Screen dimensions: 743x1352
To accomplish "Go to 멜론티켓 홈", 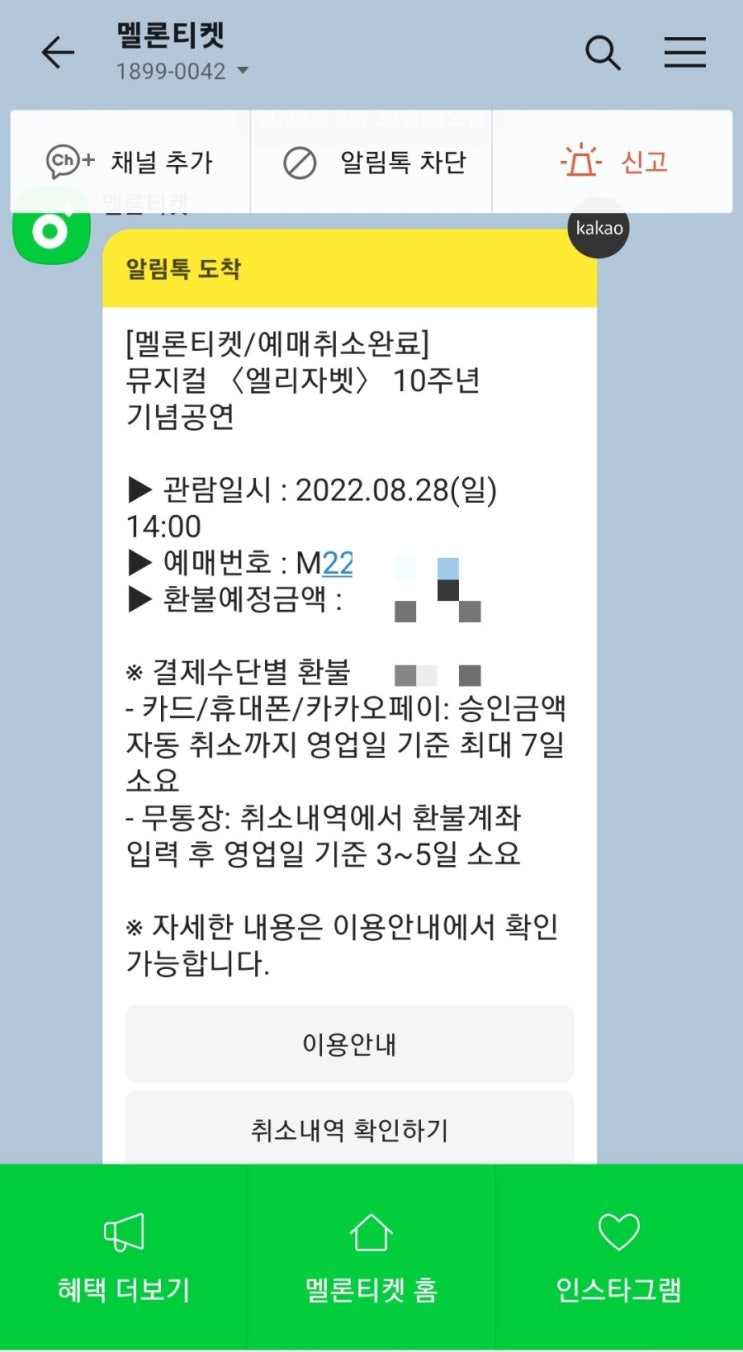I will (x=371, y=1257).
